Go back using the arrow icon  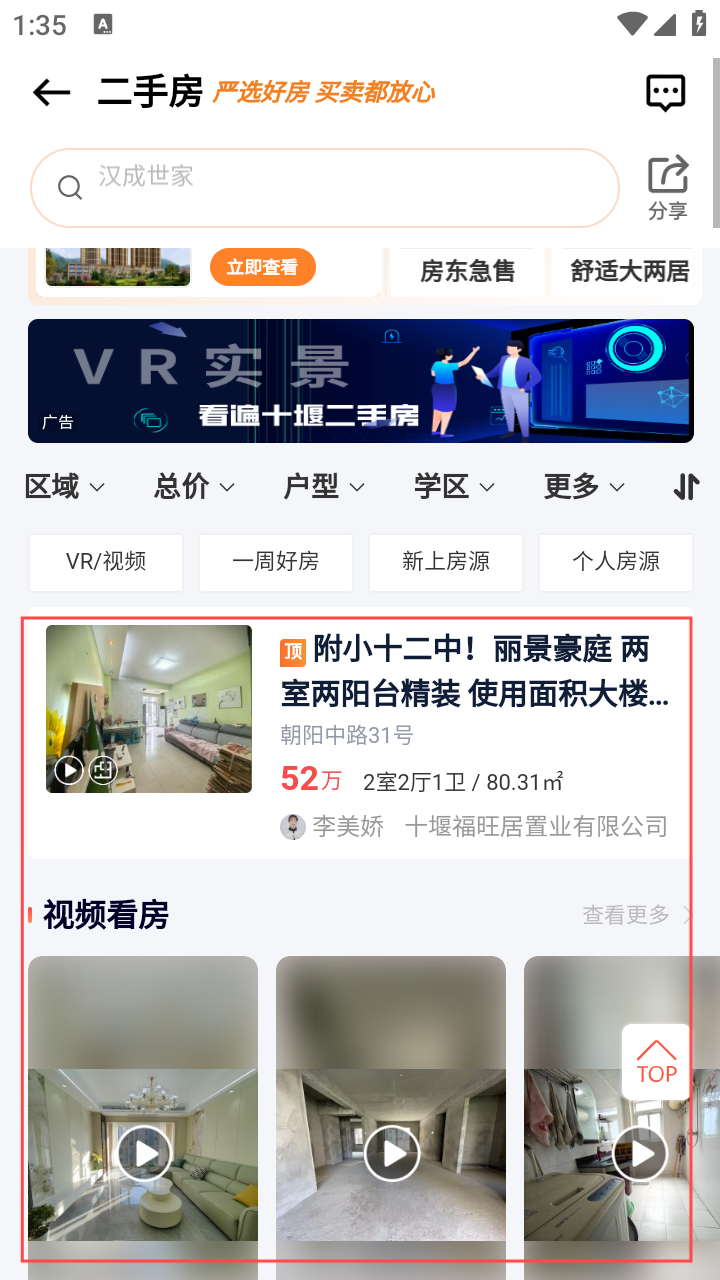tap(51, 93)
